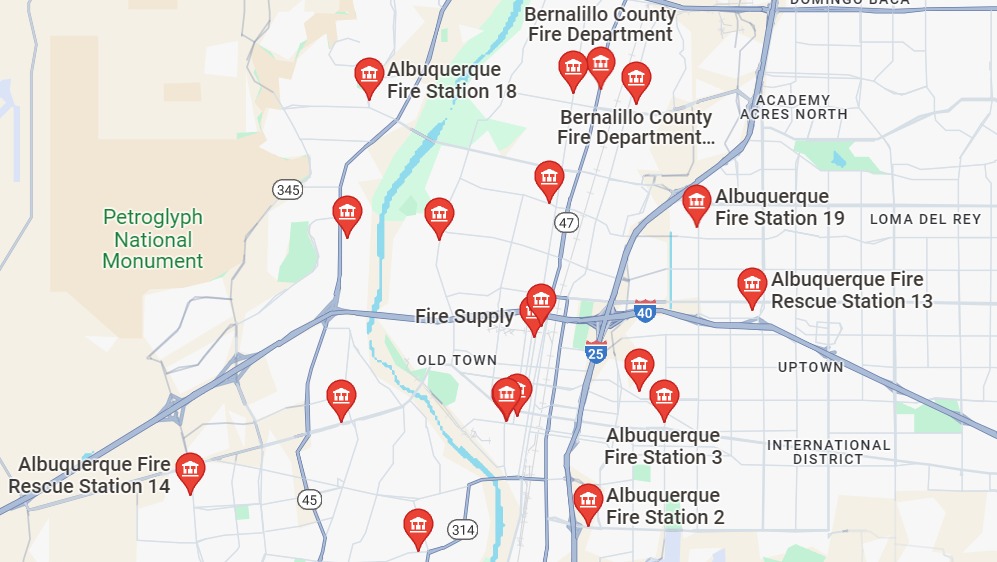Select Albuquerque Fire Rescue Station 14 marker
The width and height of the screenshot is (997, 562).
pyautogui.click(x=190, y=470)
